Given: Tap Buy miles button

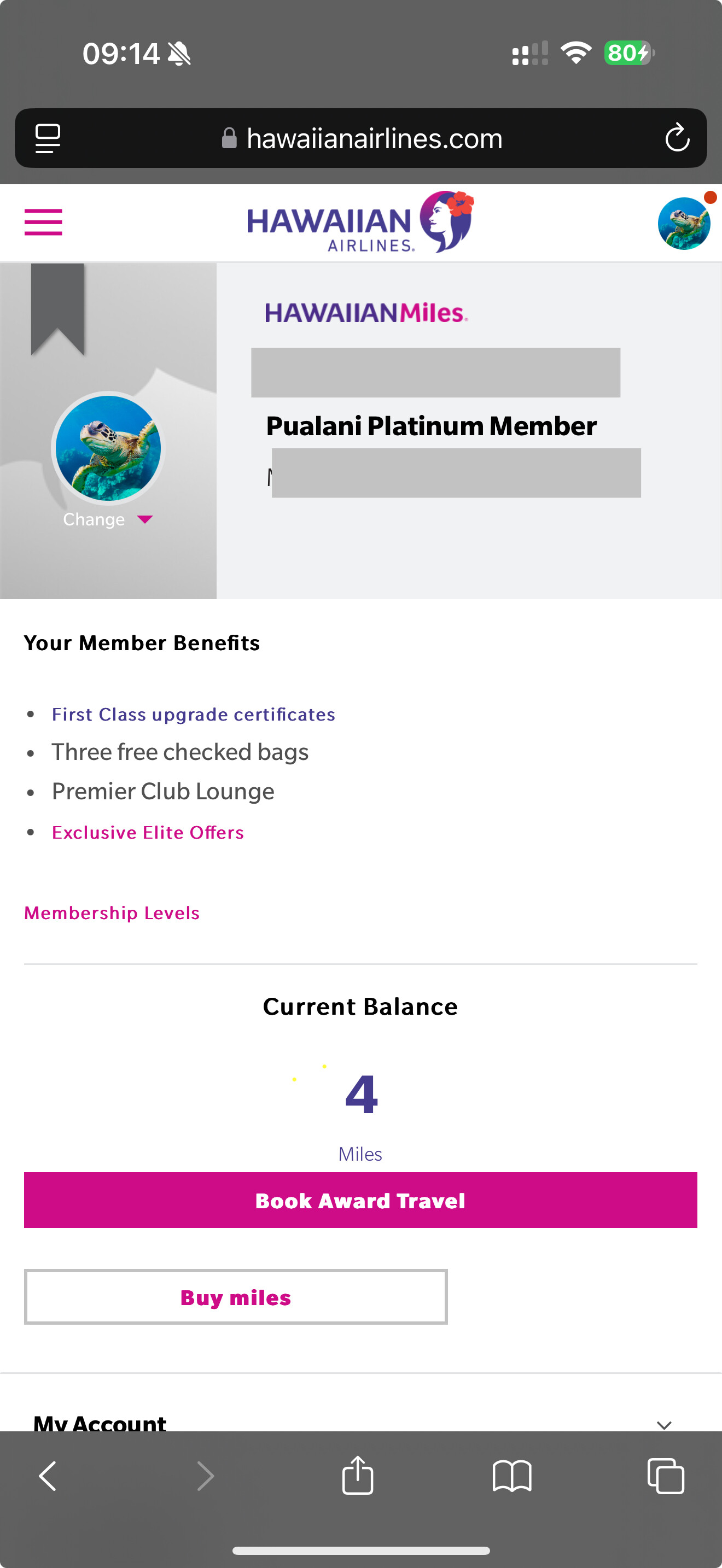Looking at the screenshot, I should tap(236, 1297).
